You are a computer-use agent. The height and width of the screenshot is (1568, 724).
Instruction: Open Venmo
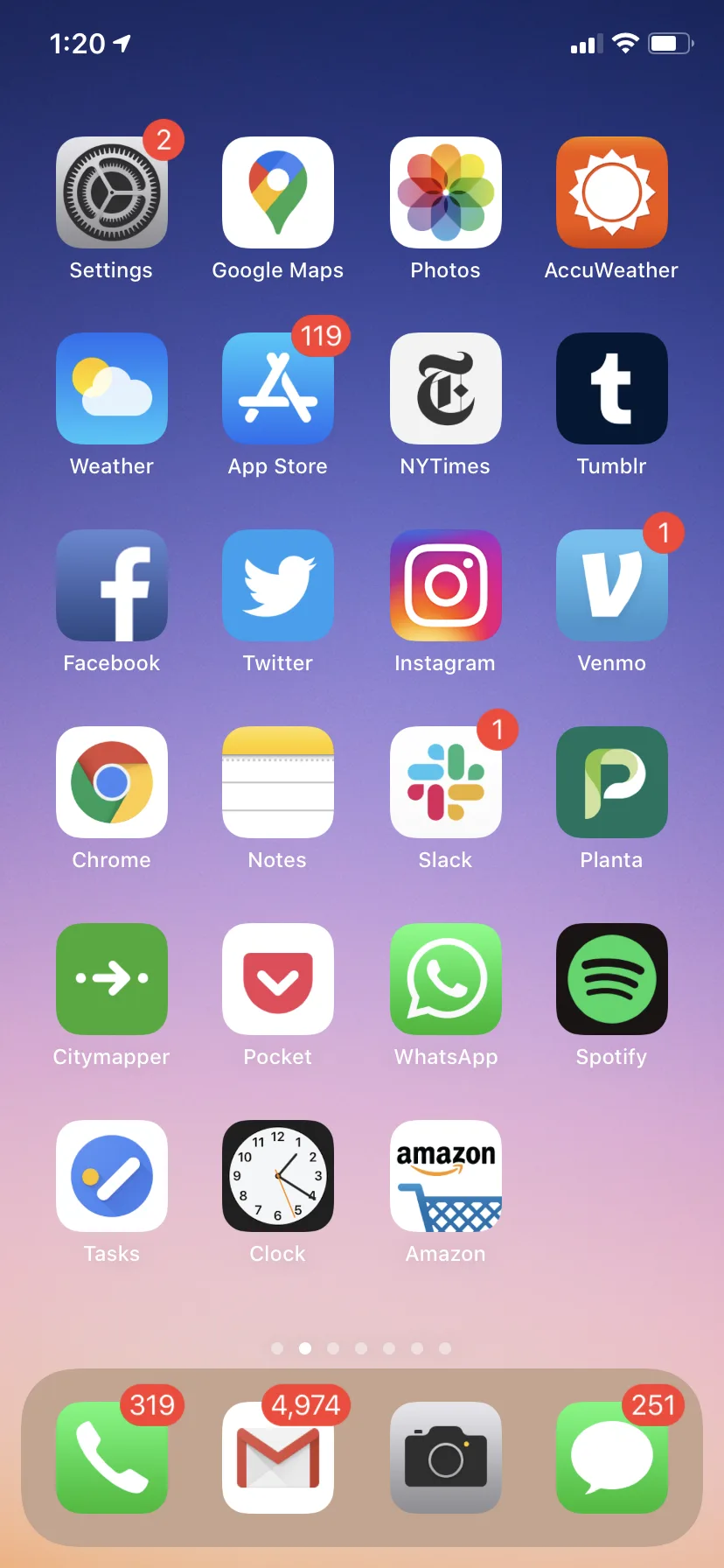coord(612,585)
